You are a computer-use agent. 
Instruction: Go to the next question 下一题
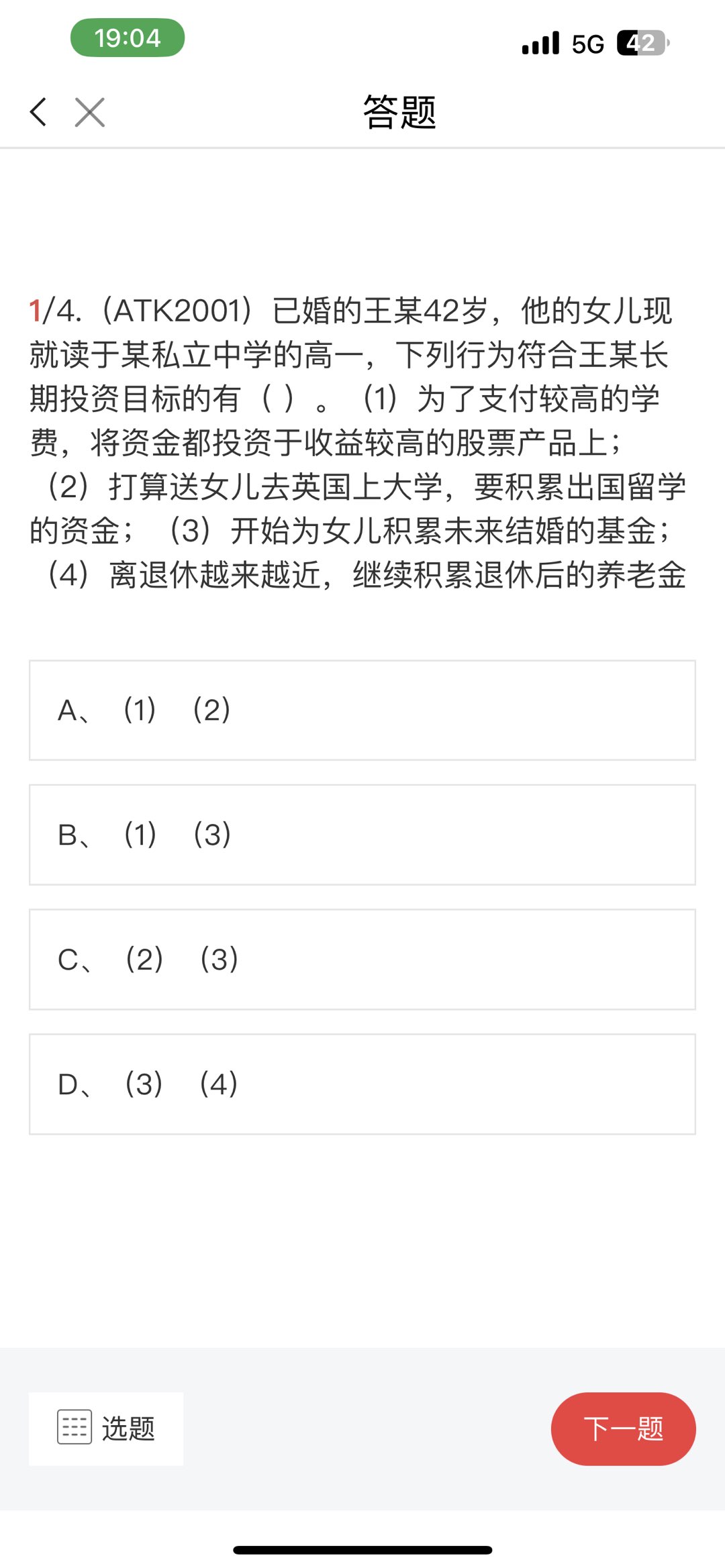coord(622,1428)
